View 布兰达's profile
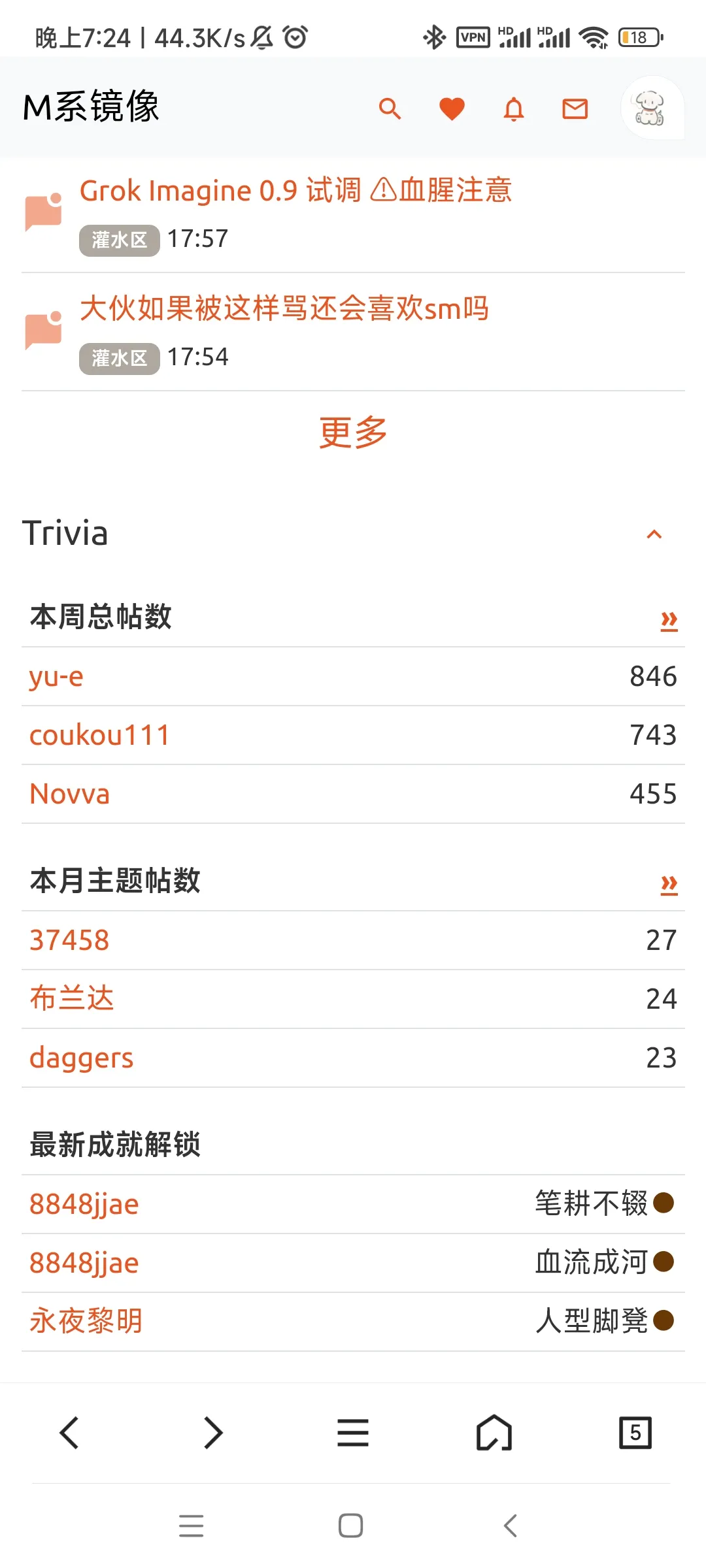 (72, 1000)
